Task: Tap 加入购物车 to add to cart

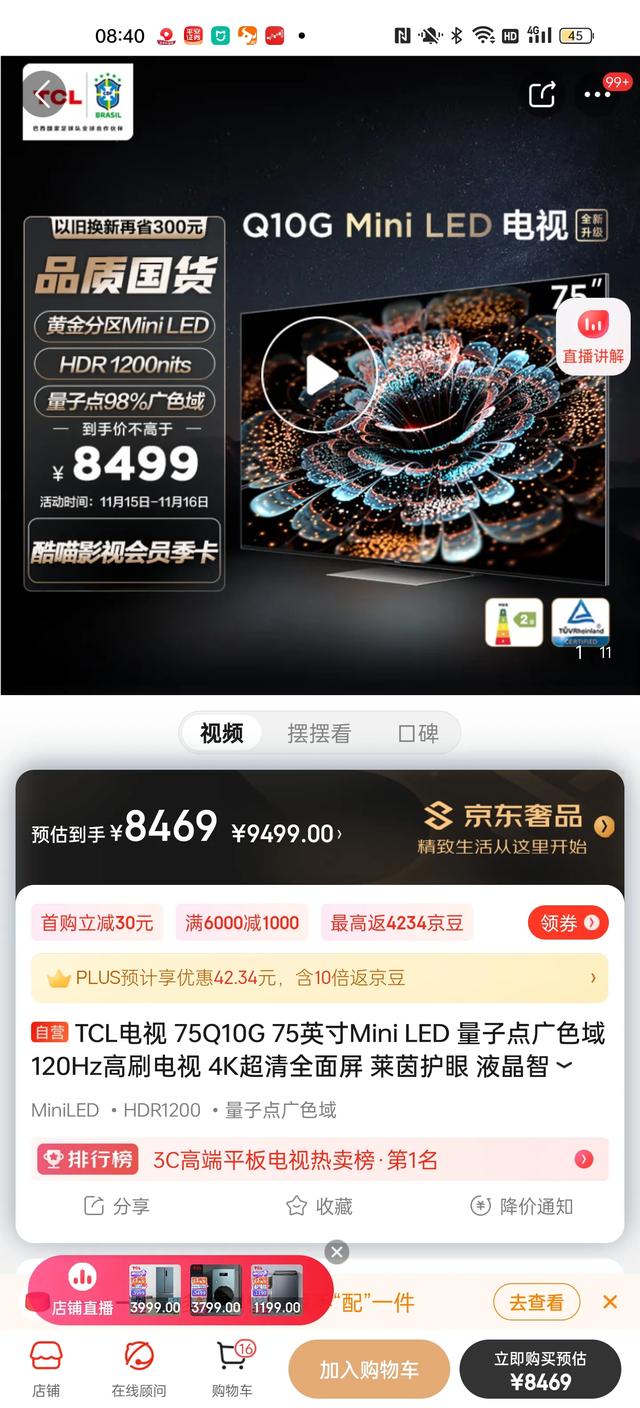Action: click(x=369, y=1369)
